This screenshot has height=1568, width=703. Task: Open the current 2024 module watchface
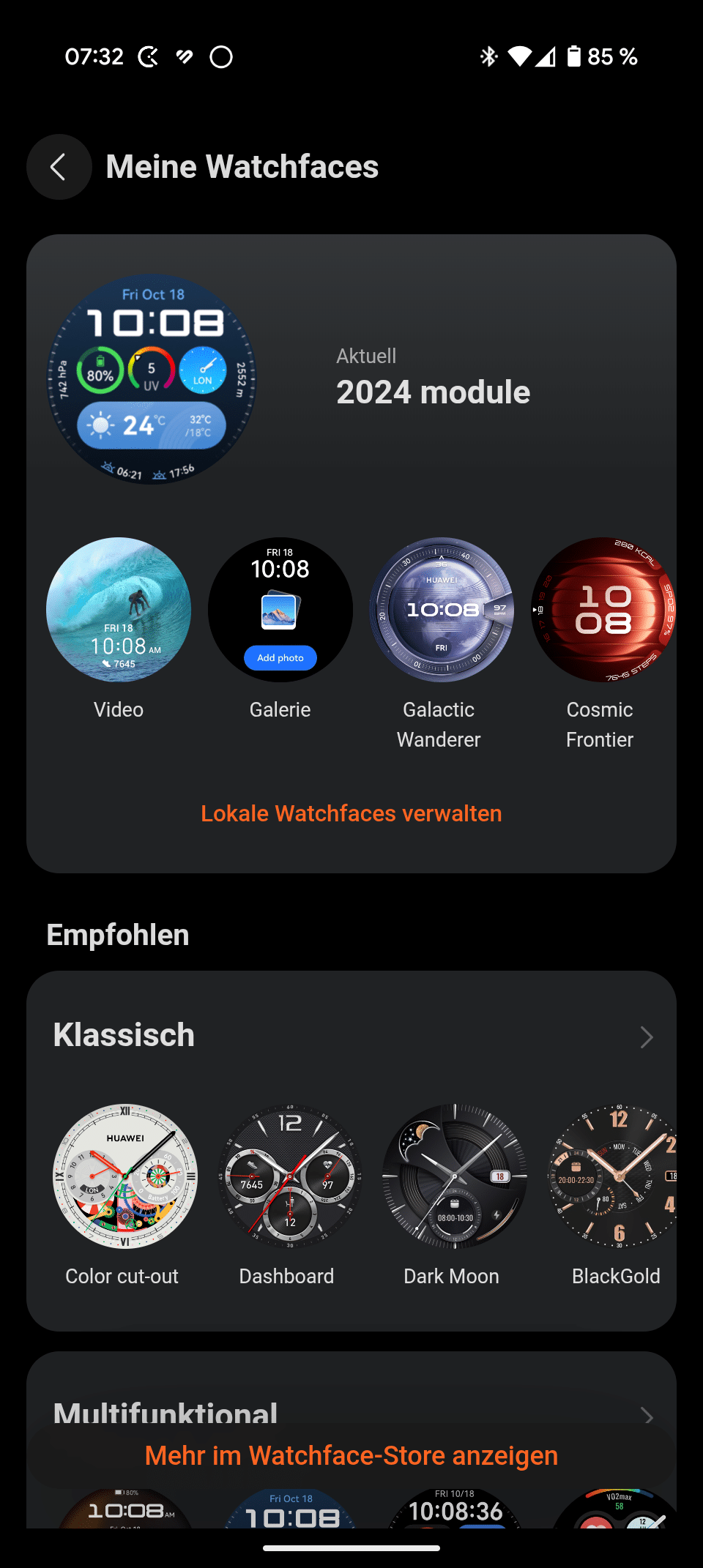pyautogui.click(x=152, y=378)
